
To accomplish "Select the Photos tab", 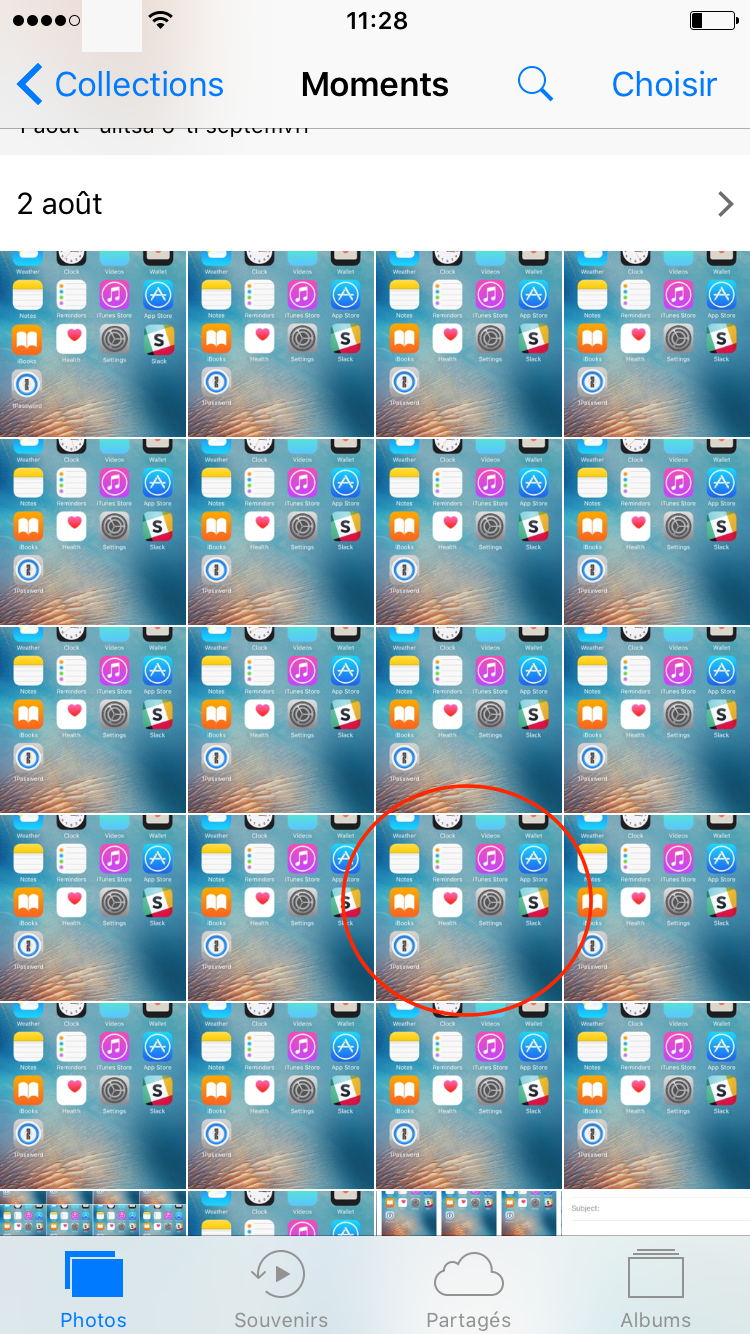I will pos(93,1290).
